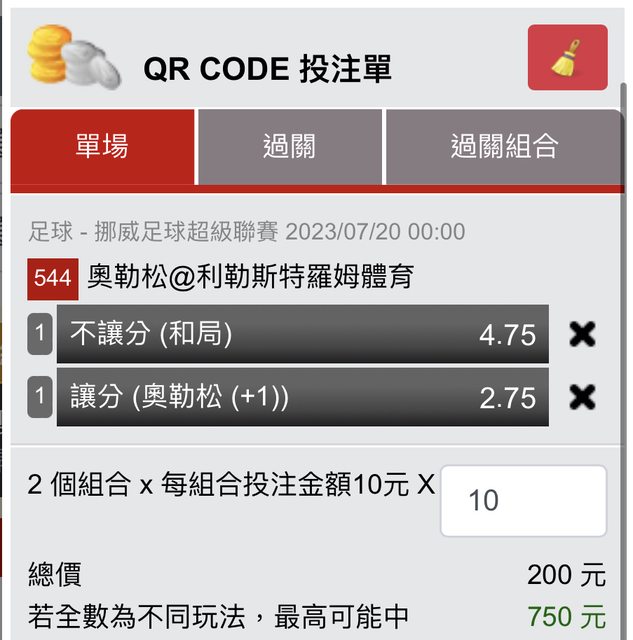Switch to the 單場 tab

coord(102,147)
